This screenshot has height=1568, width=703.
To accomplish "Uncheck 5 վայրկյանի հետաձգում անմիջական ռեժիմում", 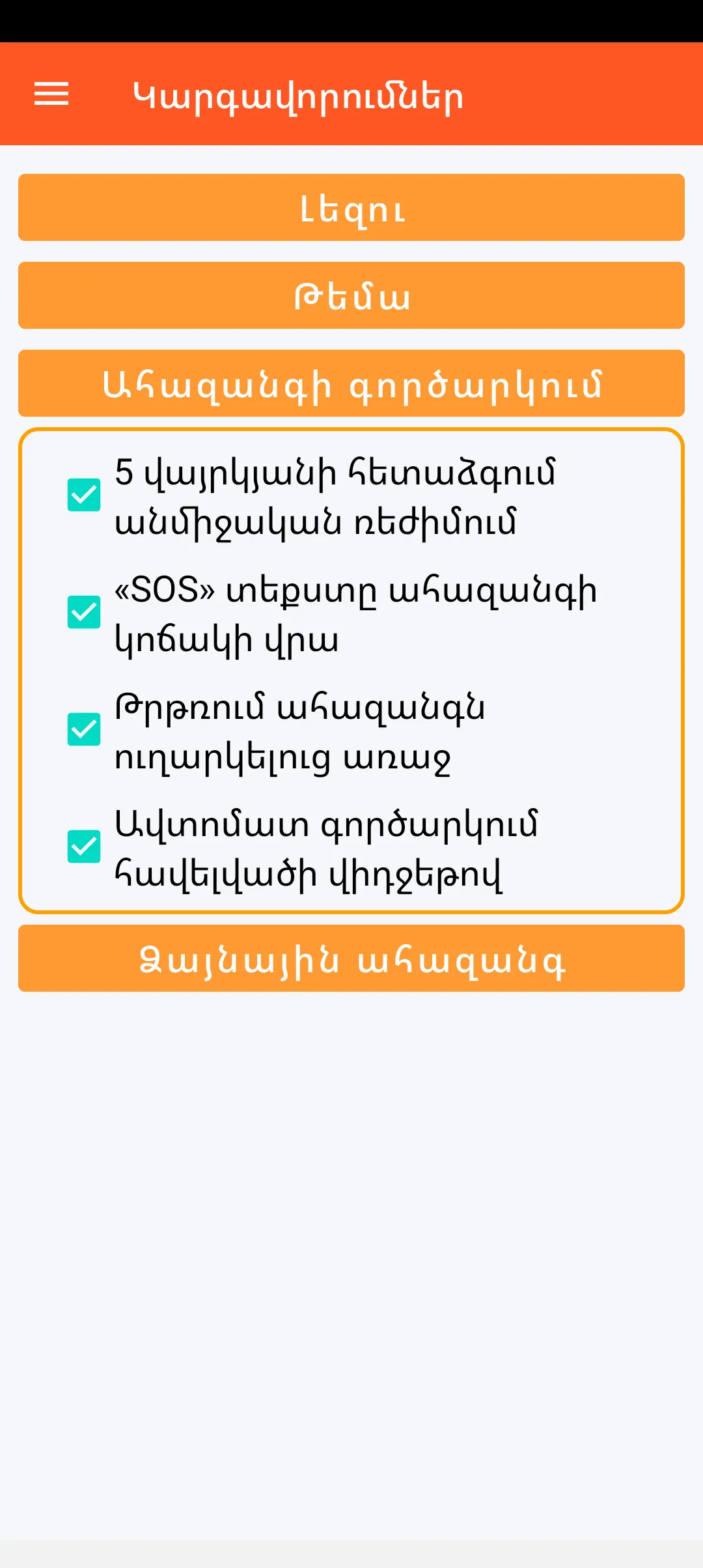I will pos(84,496).
